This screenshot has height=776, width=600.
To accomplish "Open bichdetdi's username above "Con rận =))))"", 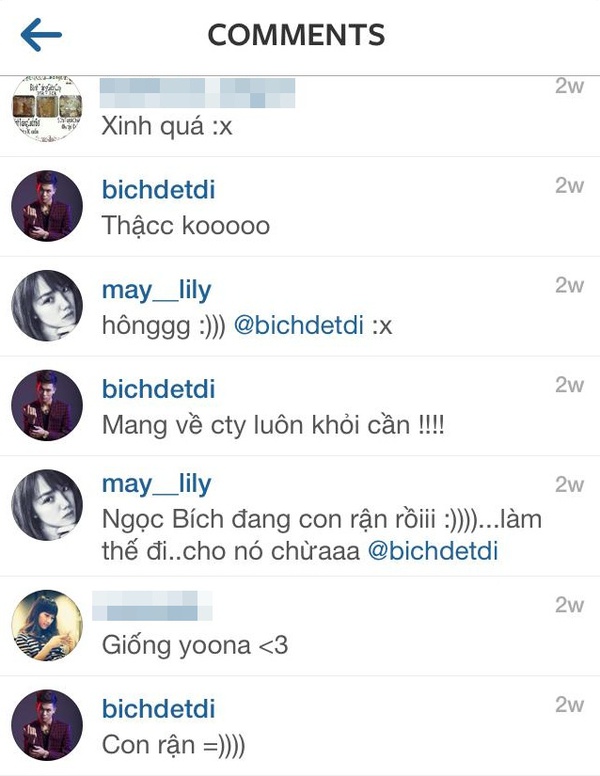I will tap(158, 710).
